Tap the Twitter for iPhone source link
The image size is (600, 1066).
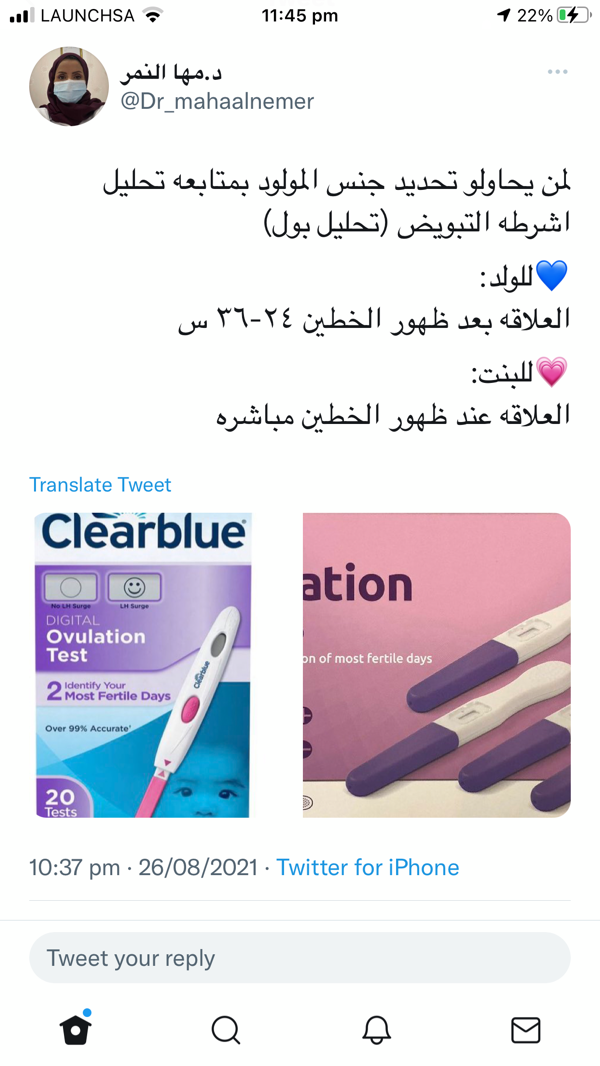[368, 867]
